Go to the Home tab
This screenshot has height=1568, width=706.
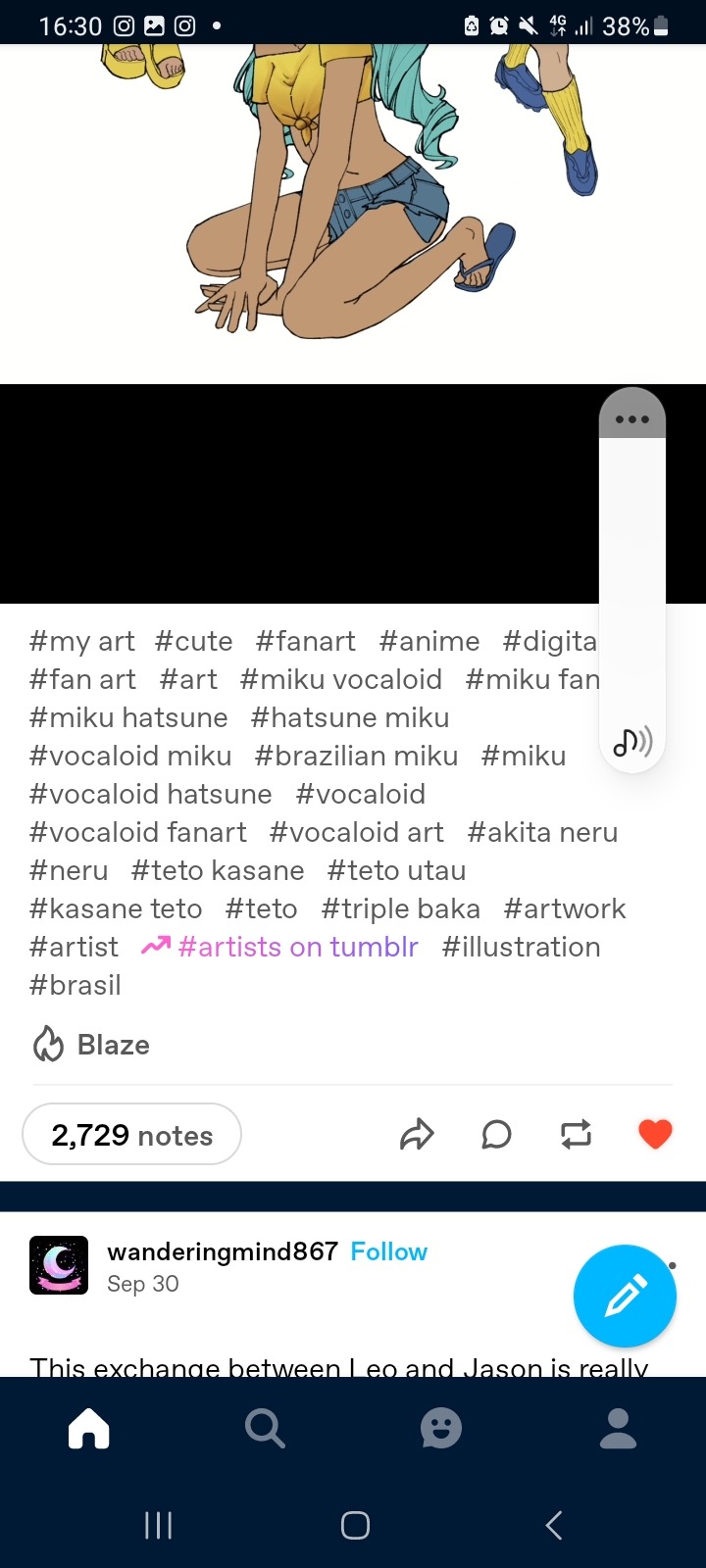click(x=88, y=1428)
